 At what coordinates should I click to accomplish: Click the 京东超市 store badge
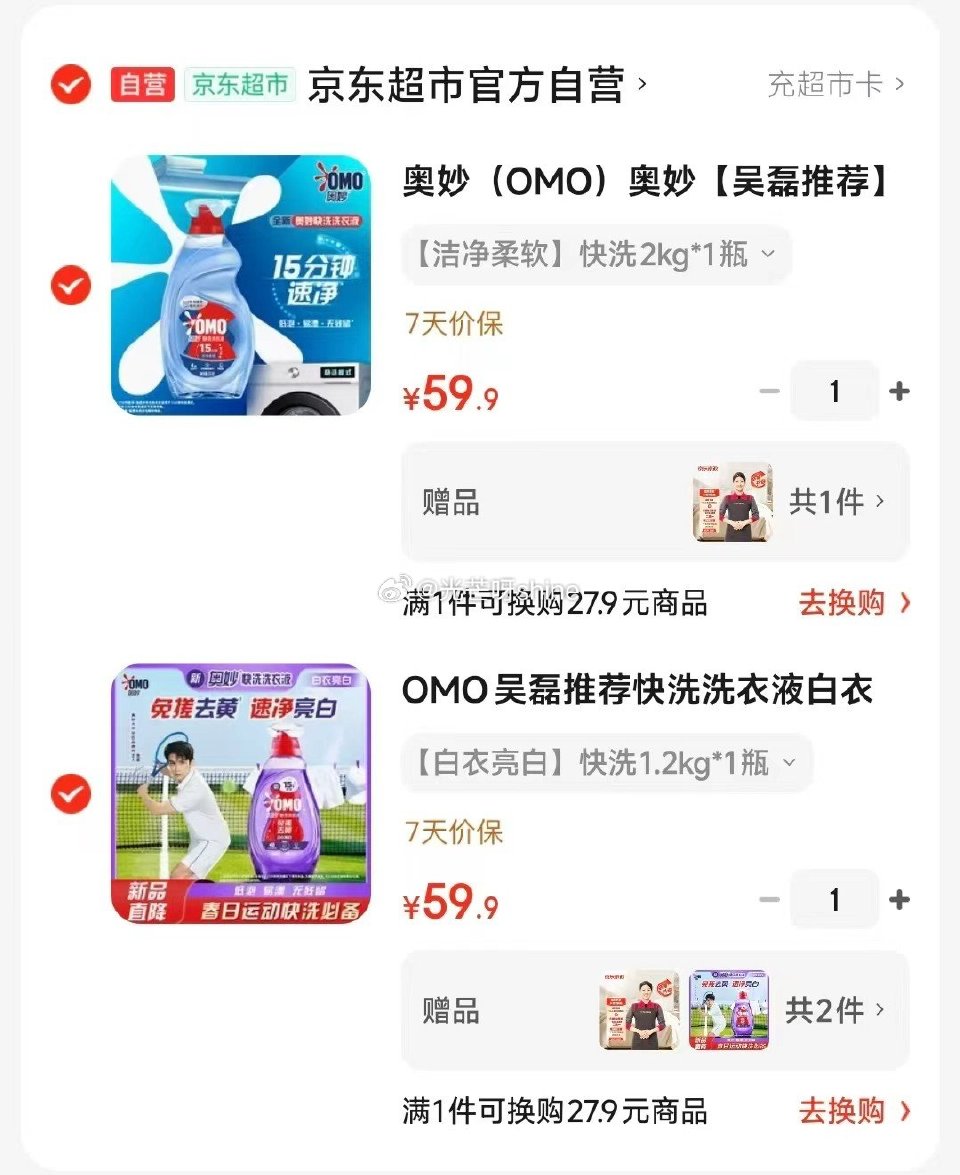[x=238, y=85]
